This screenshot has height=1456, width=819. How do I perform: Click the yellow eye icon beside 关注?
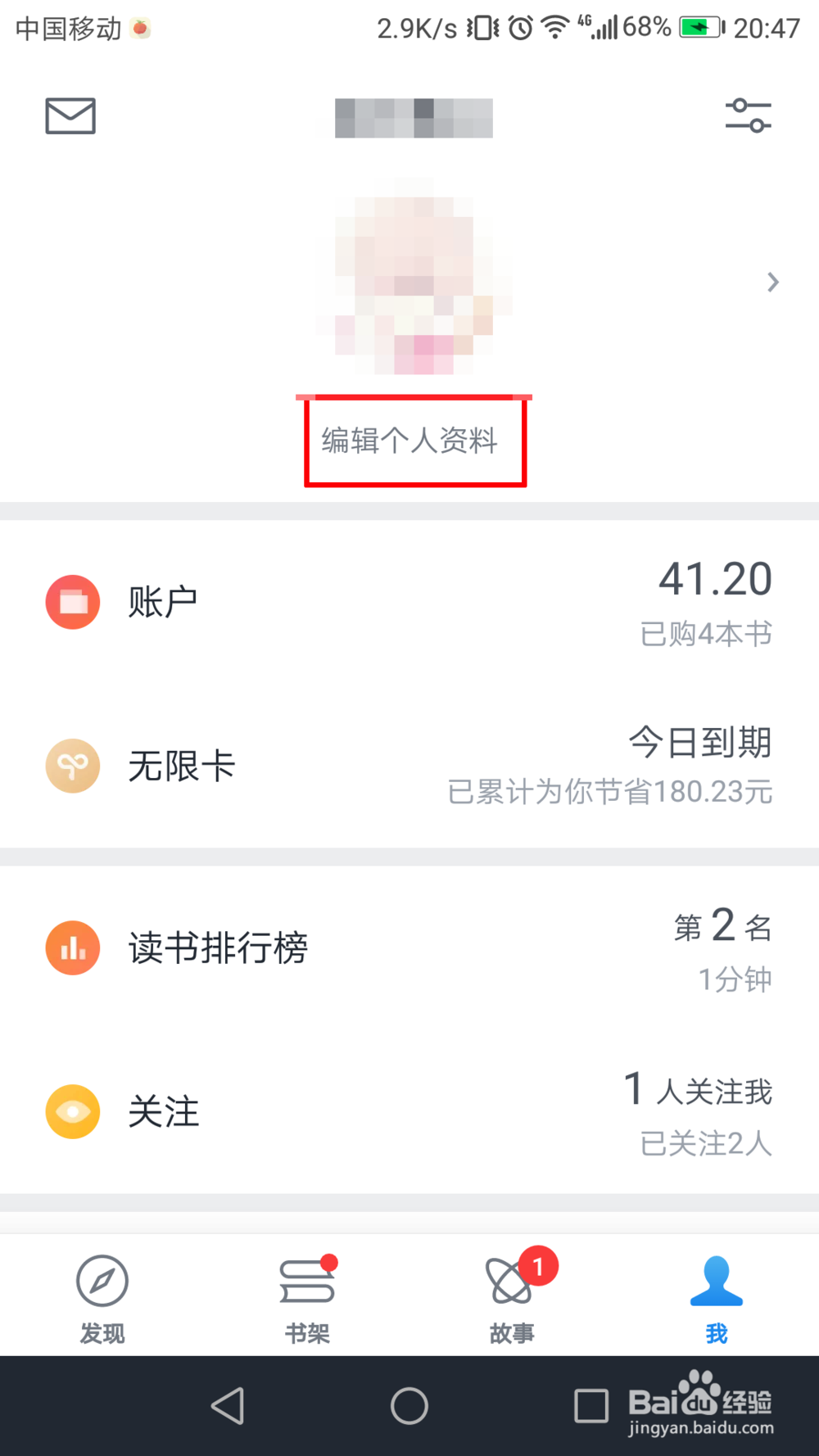click(72, 1111)
